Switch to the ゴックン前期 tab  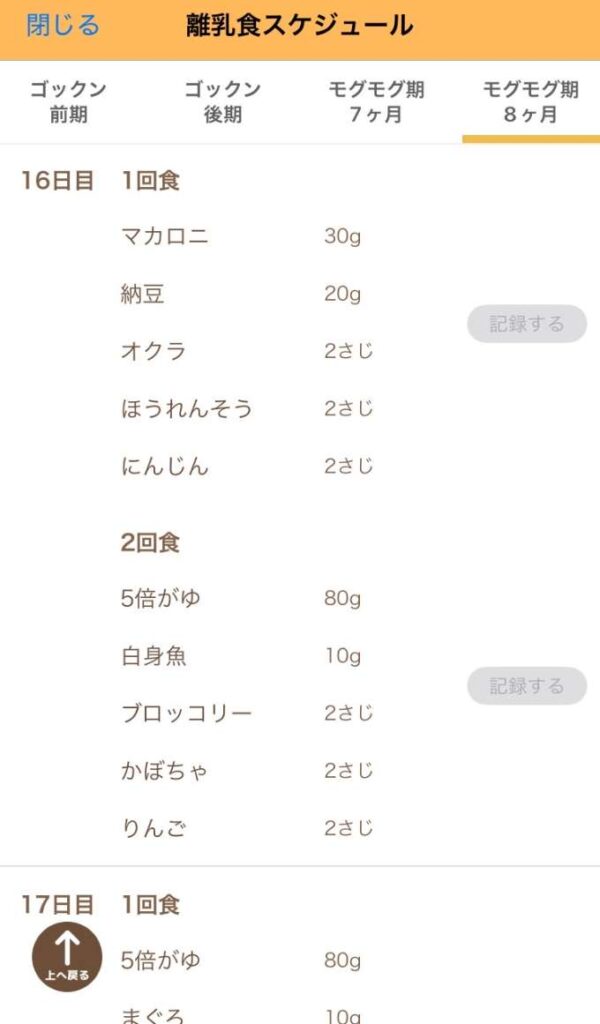pos(69,102)
